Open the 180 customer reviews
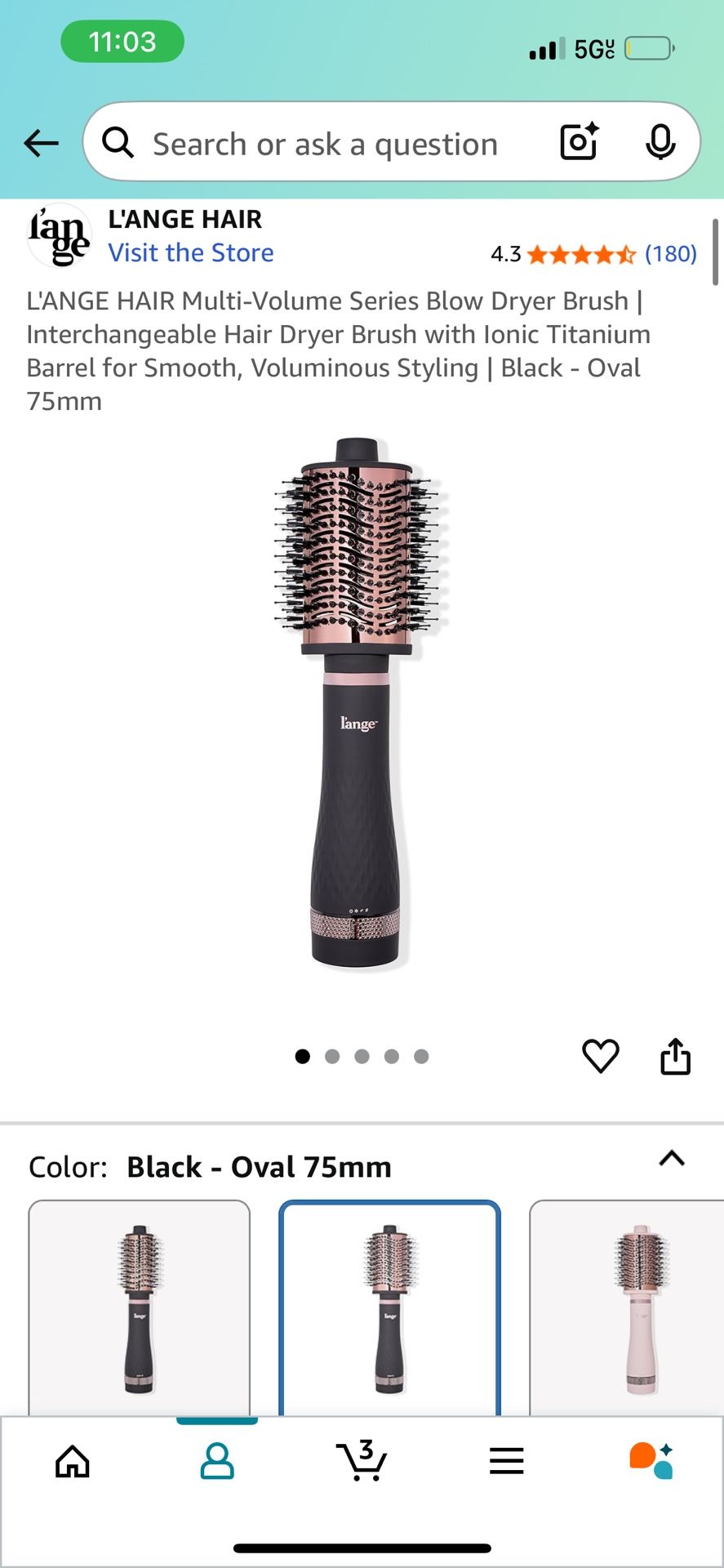The image size is (724, 1568). pos(671,254)
